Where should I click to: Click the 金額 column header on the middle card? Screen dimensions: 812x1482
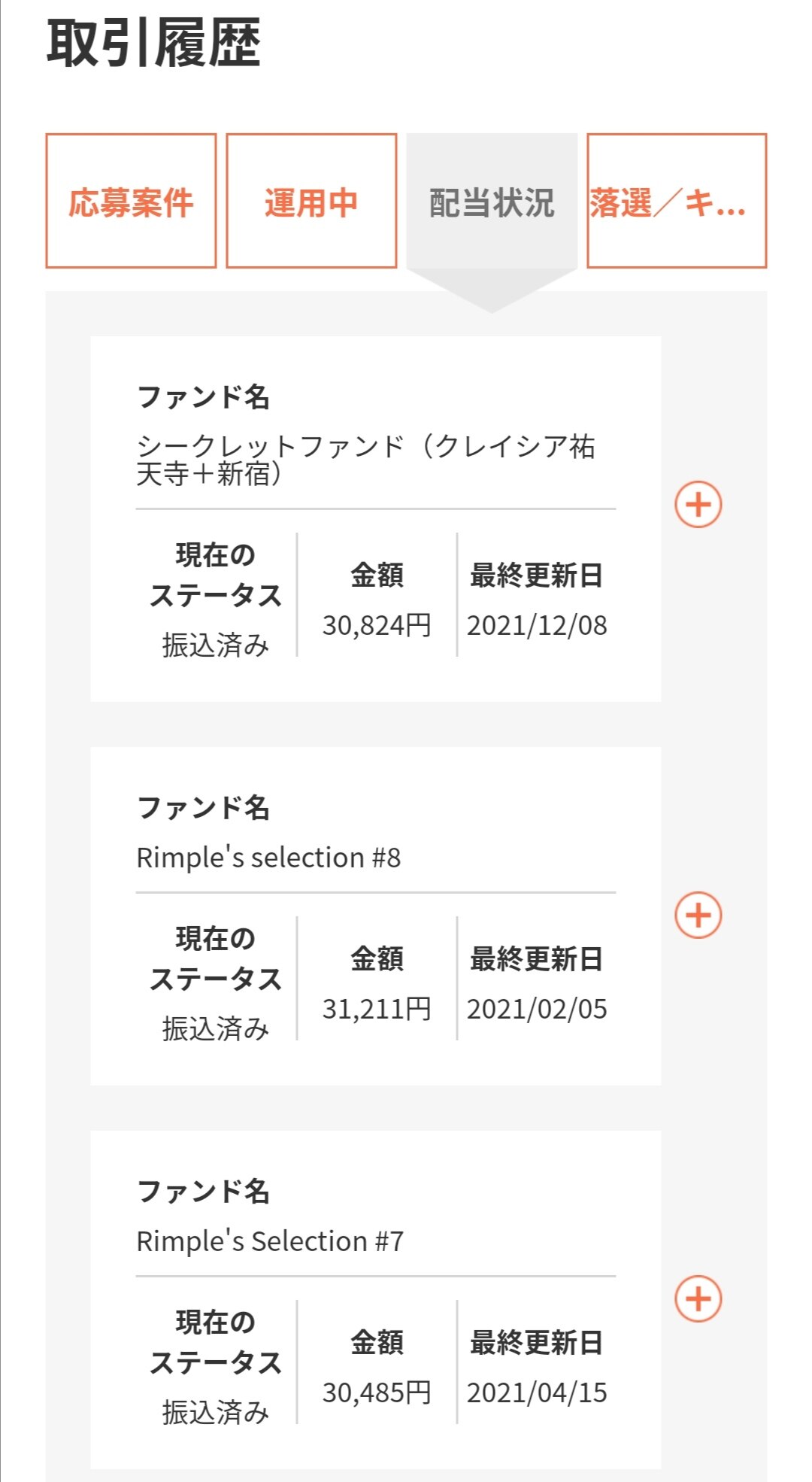point(376,961)
